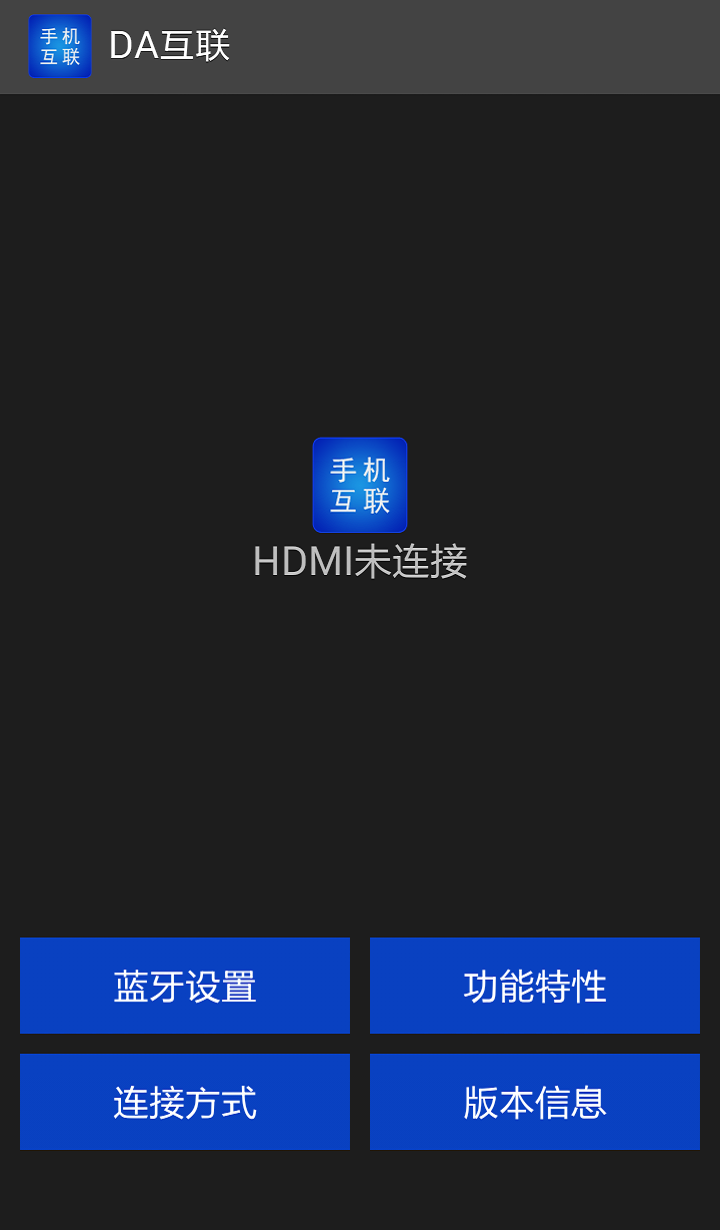Open 连接方式 (Connection method)

(x=184, y=1101)
